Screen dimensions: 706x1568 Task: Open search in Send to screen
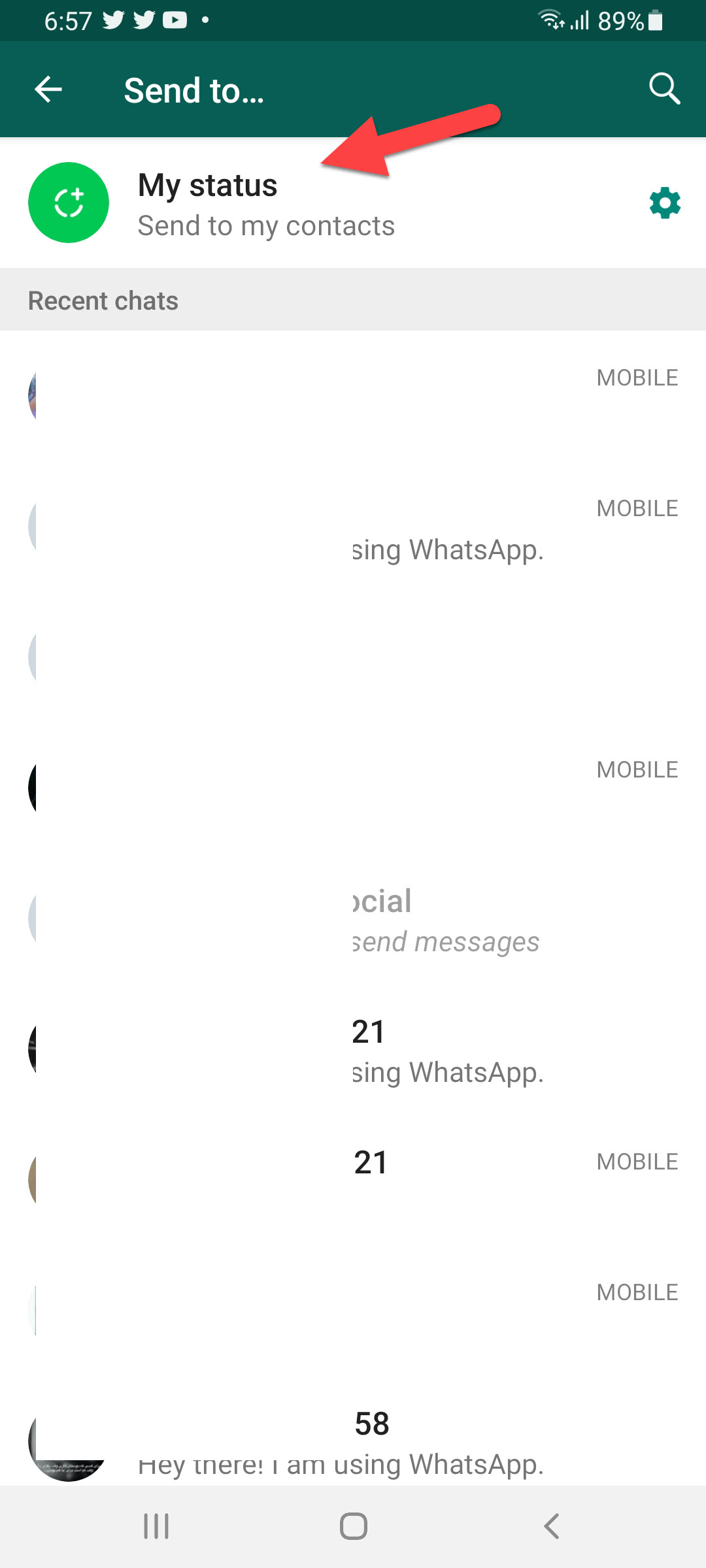664,89
